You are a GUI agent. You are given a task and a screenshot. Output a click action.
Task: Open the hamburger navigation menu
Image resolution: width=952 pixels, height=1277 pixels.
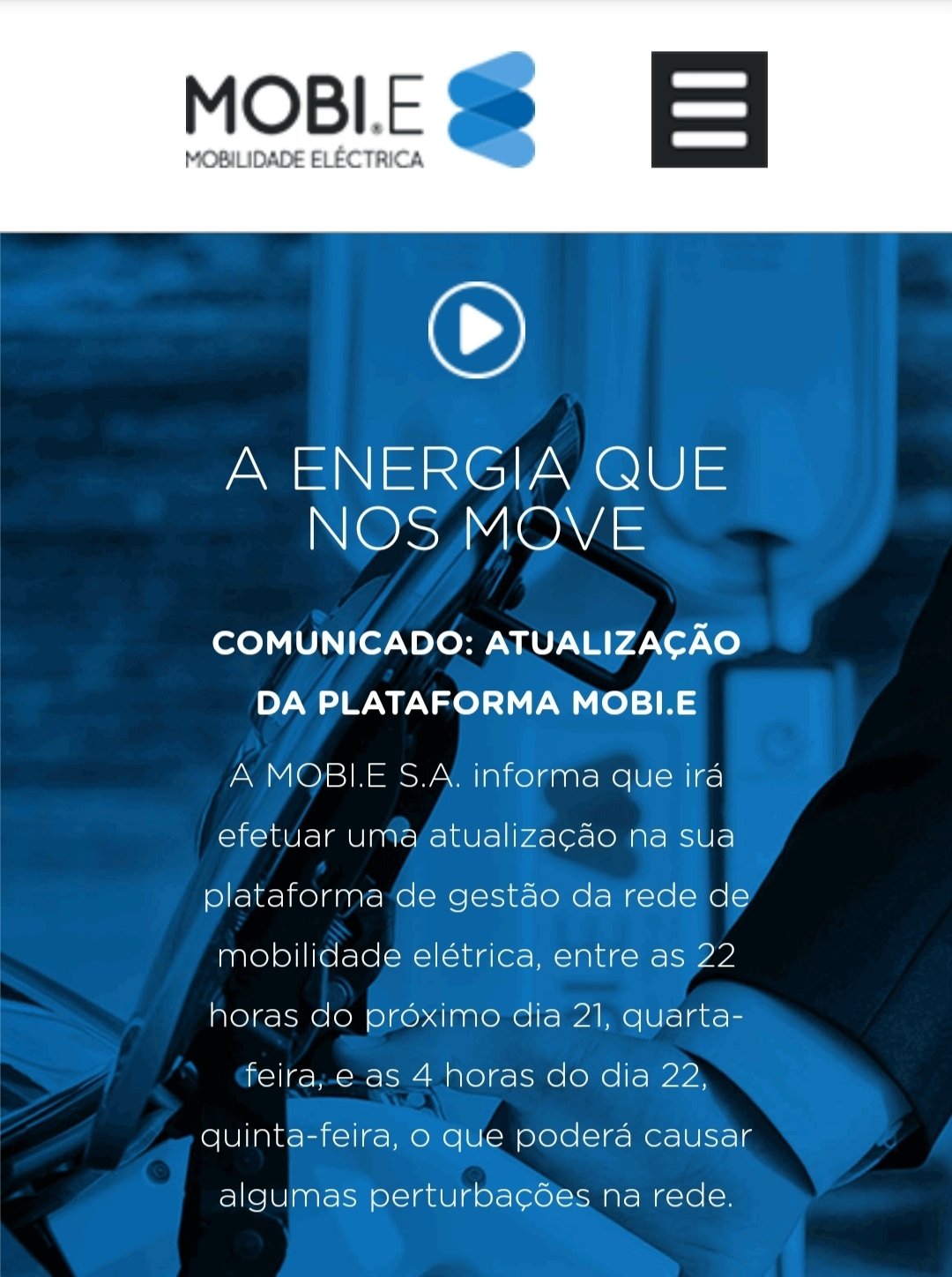point(709,109)
